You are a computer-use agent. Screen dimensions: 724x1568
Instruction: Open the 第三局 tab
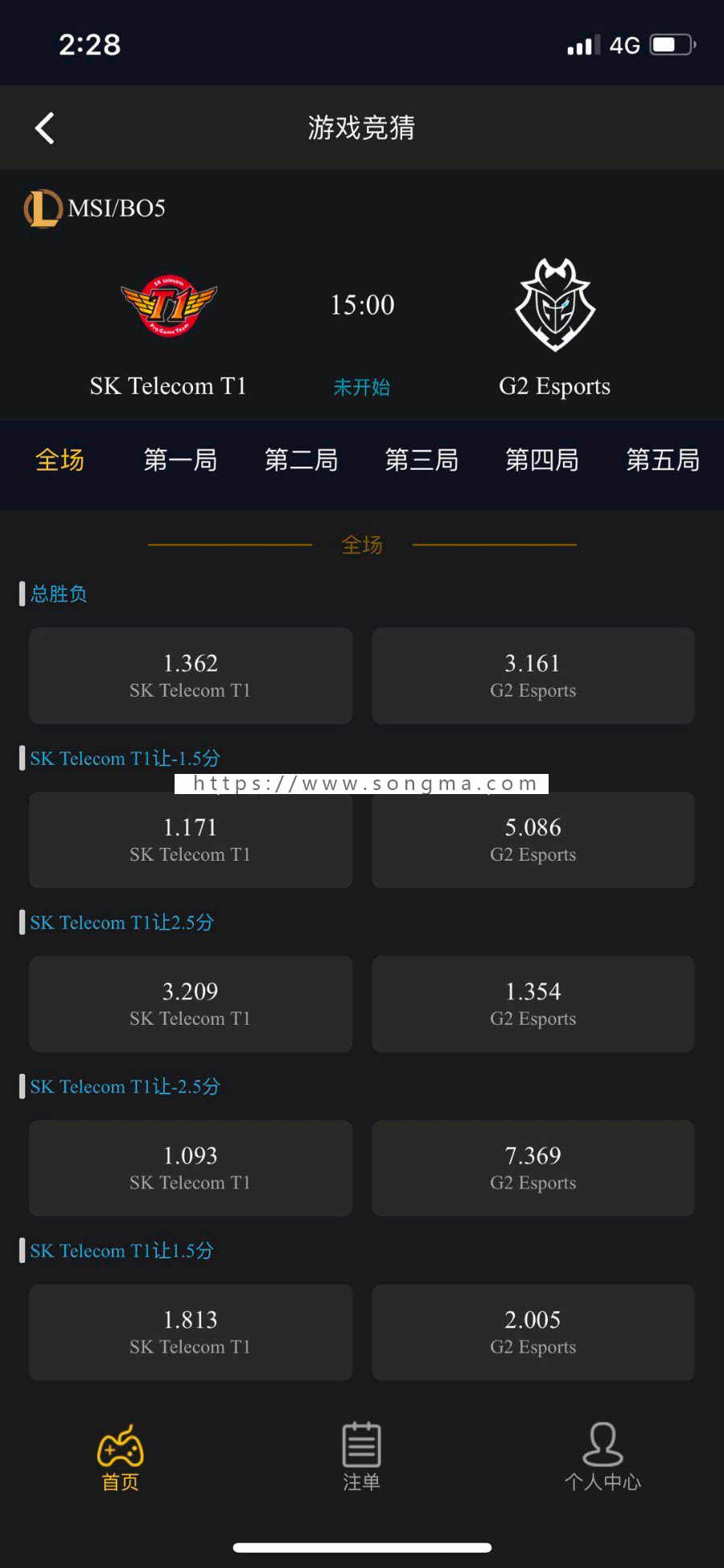pyautogui.click(x=422, y=460)
